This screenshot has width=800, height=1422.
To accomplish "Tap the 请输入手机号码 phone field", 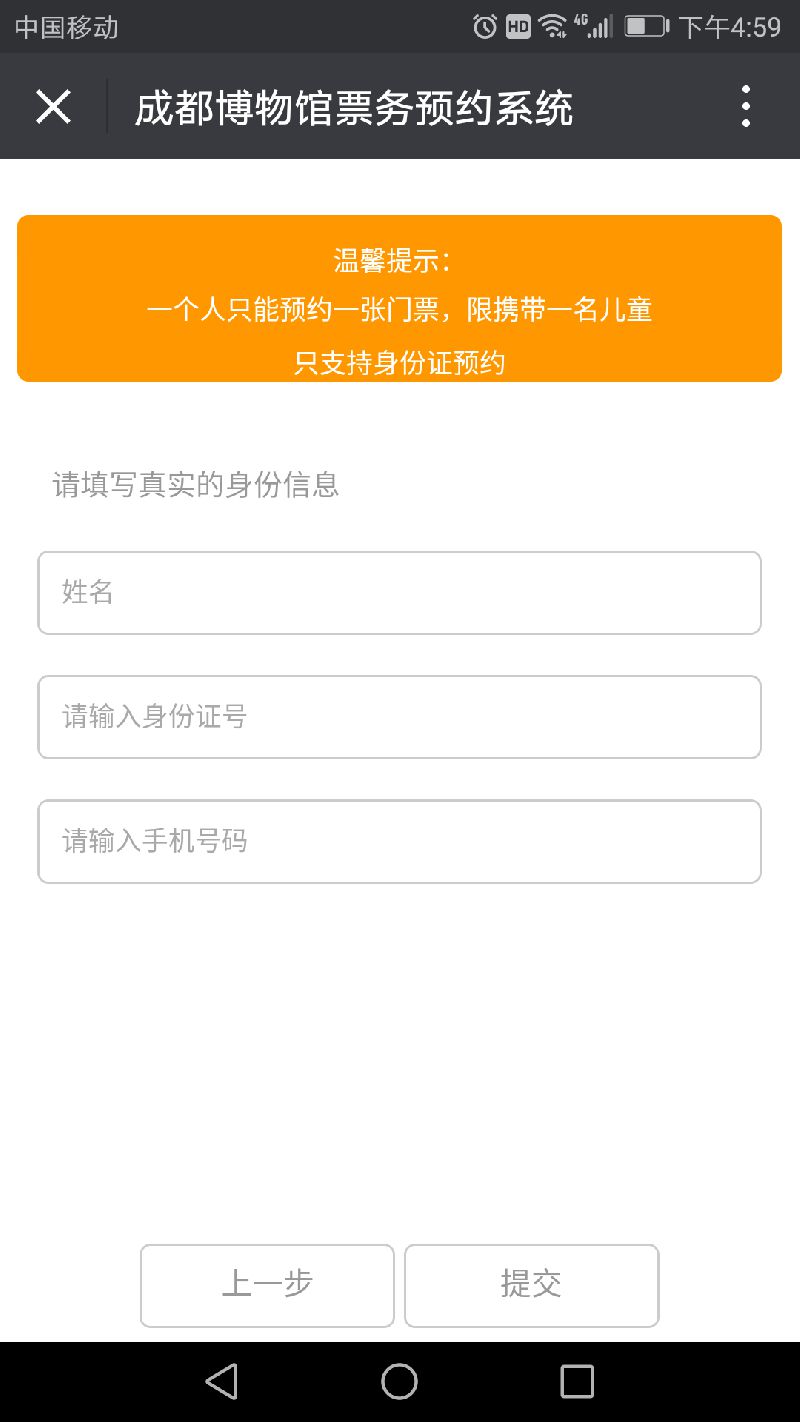I will click(x=400, y=841).
